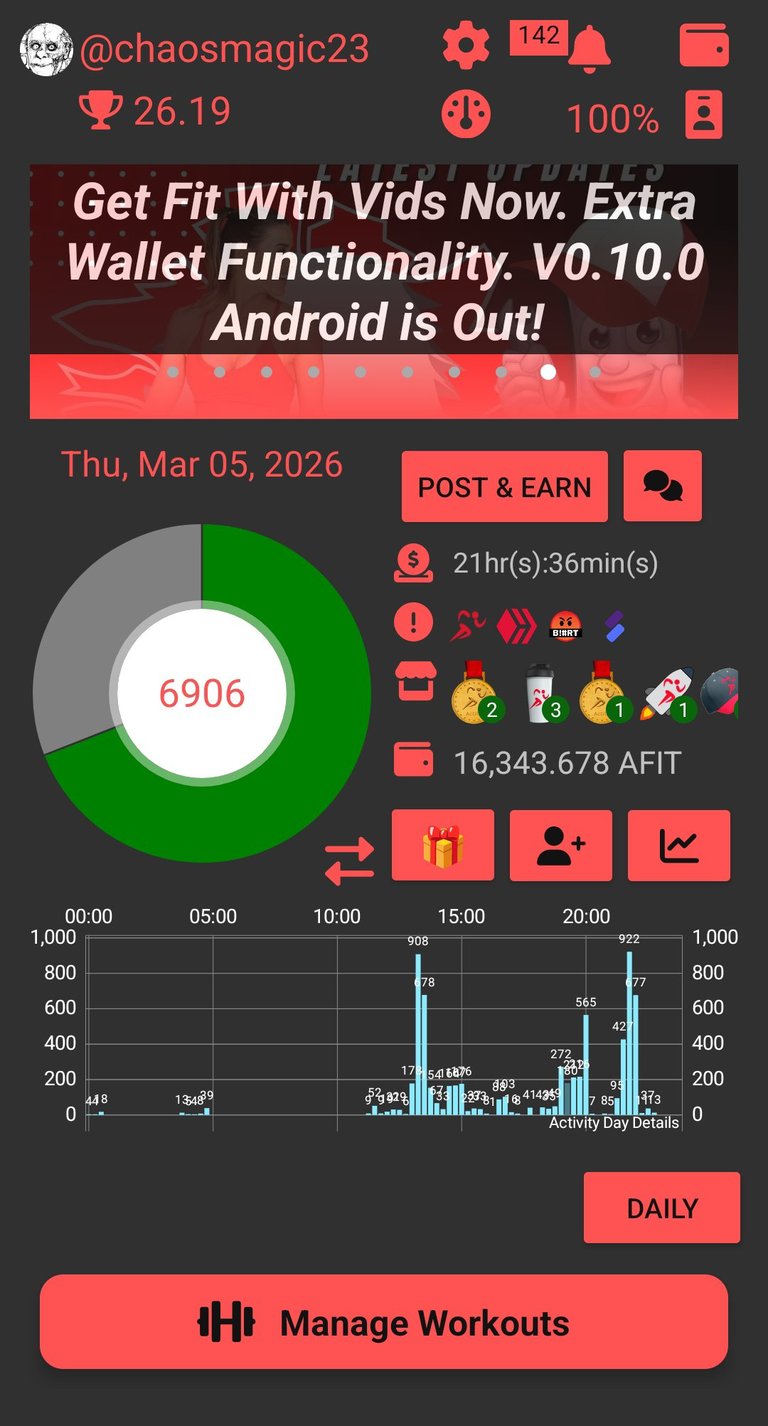
Task: Open the 16,343.678 AFIT wallet balance
Action: pyautogui.click(x=566, y=763)
